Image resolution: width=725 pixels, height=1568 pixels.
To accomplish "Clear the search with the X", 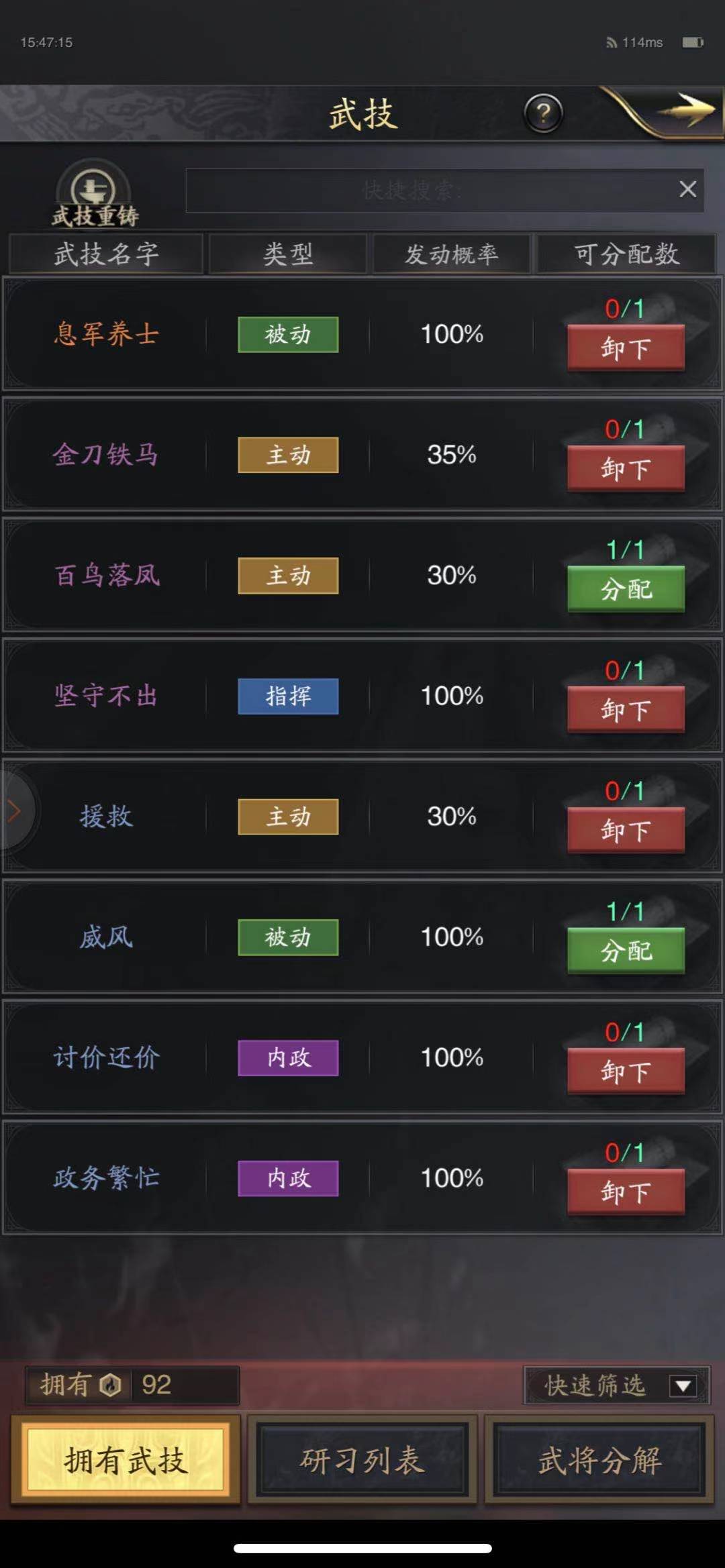I will (687, 189).
